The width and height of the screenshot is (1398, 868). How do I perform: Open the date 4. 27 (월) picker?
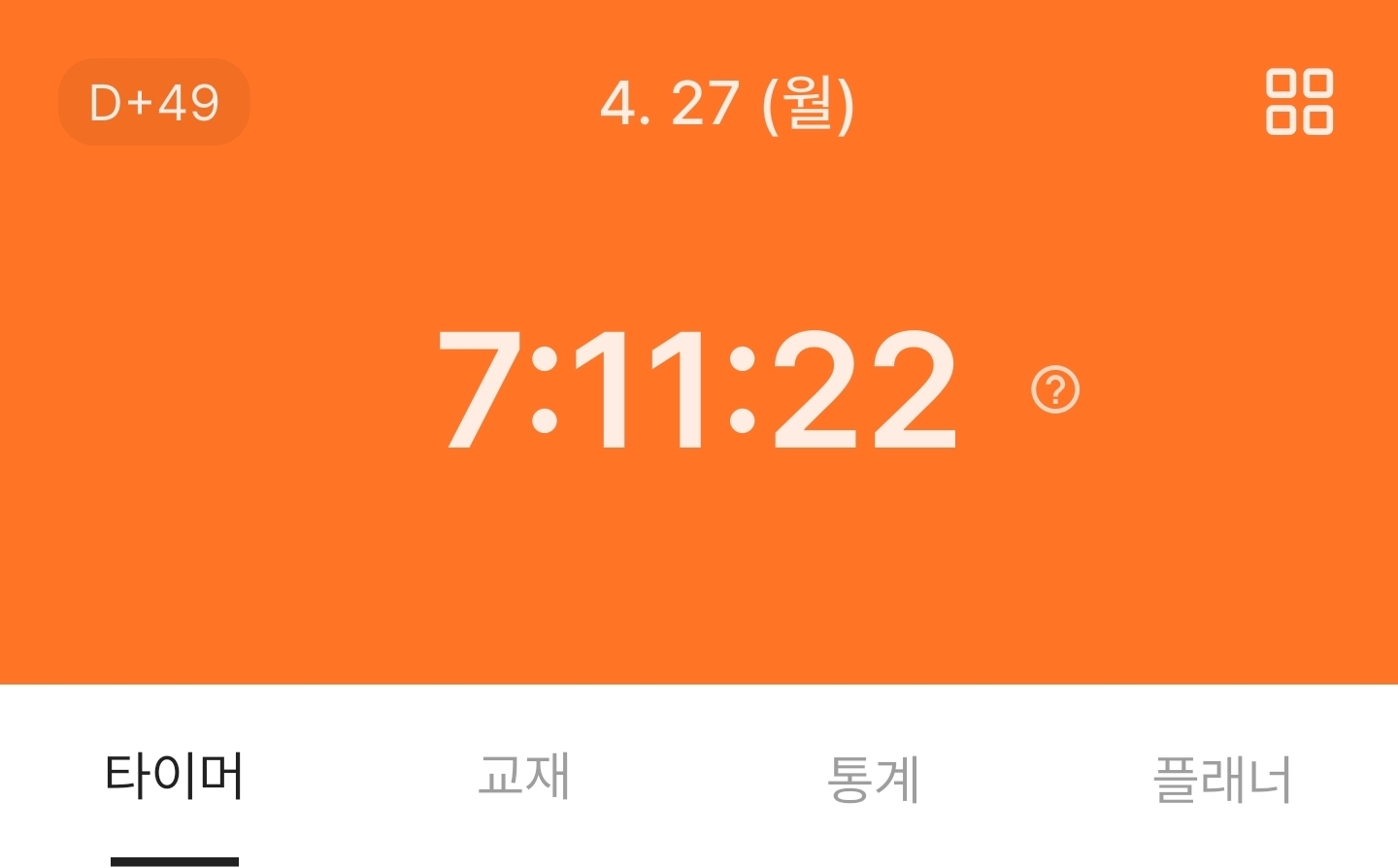(x=726, y=103)
